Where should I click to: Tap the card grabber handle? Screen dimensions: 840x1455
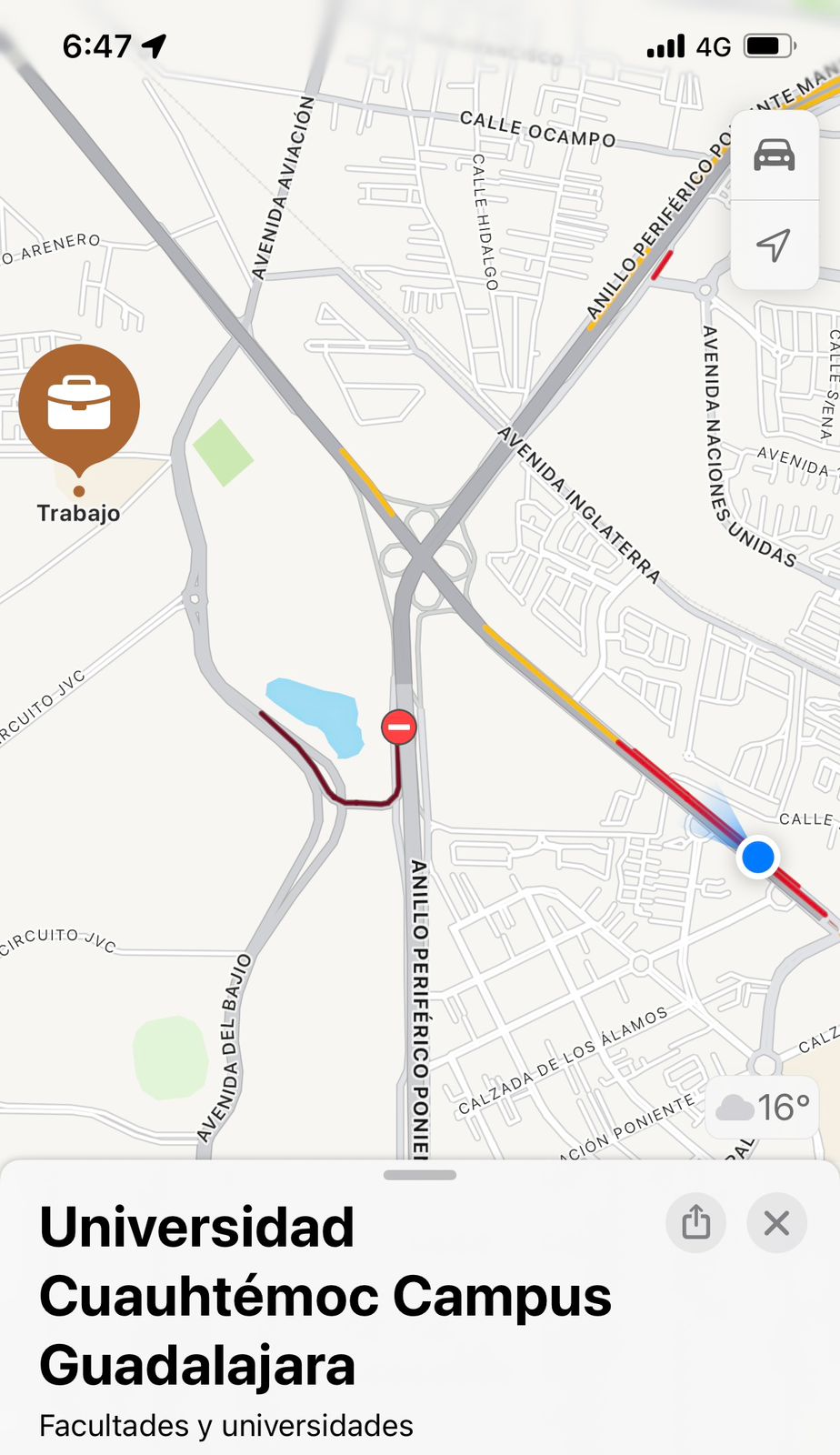click(x=420, y=1175)
